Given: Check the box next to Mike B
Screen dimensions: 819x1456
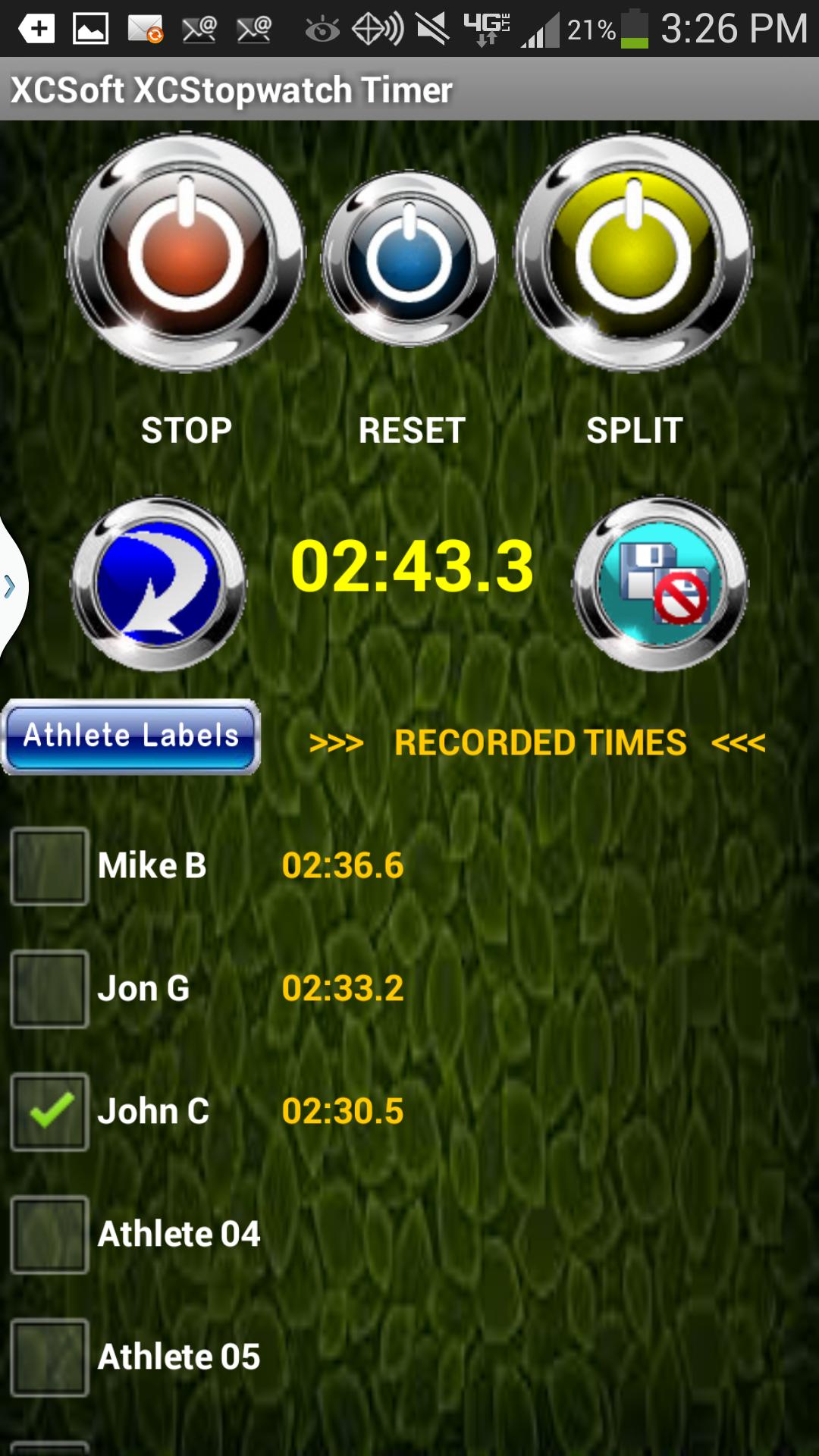Looking at the screenshot, I should pos(49,866).
